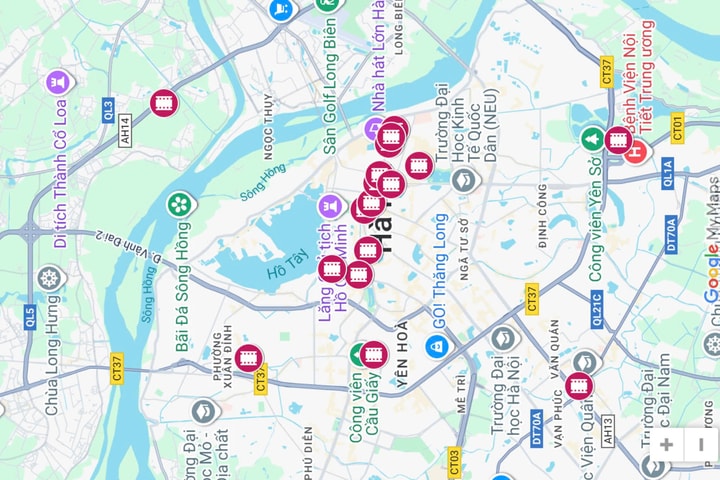Tap cinema marker next to Công viên Cầu Giấy
Image resolution: width=720 pixels, height=480 pixels.
(x=373, y=351)
